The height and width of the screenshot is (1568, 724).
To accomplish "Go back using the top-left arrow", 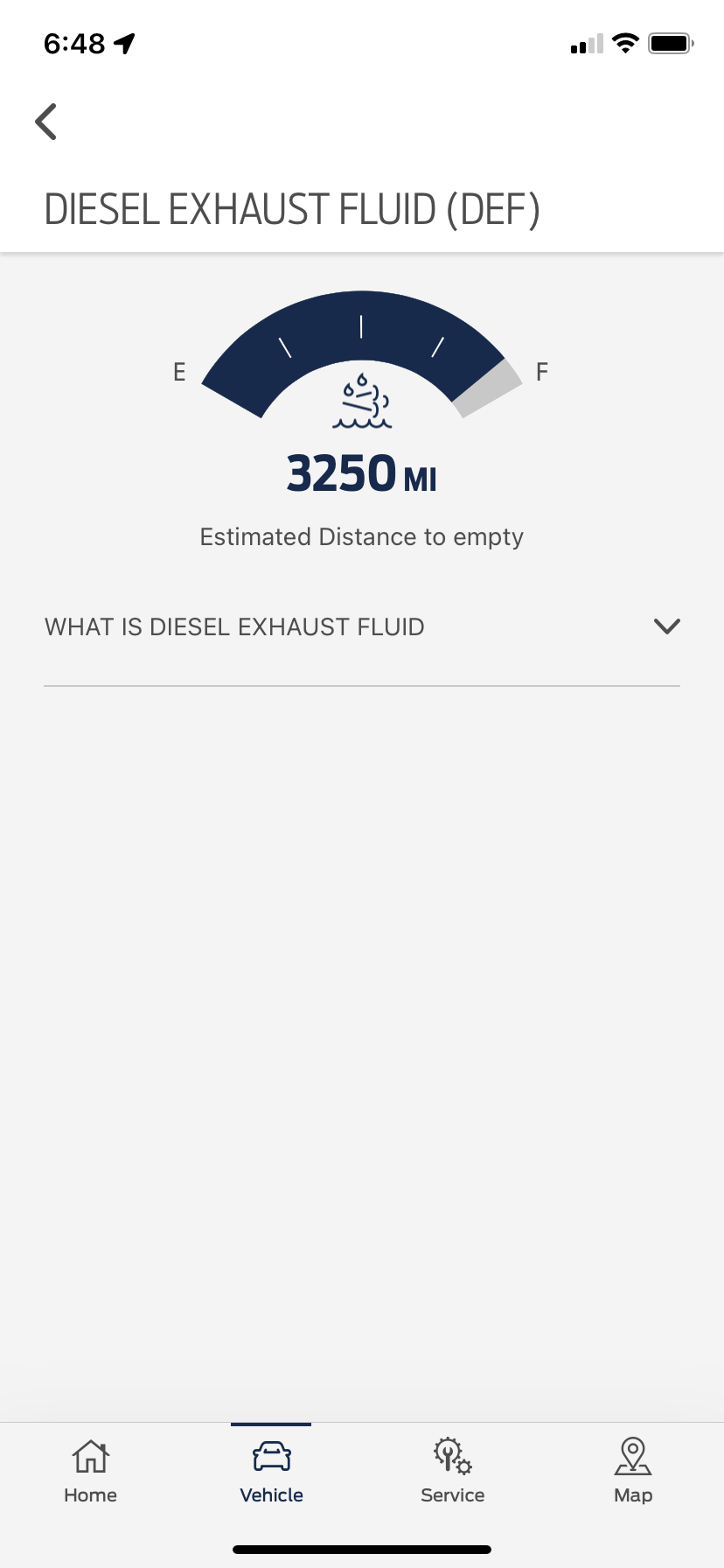I will tap(46, 122).
